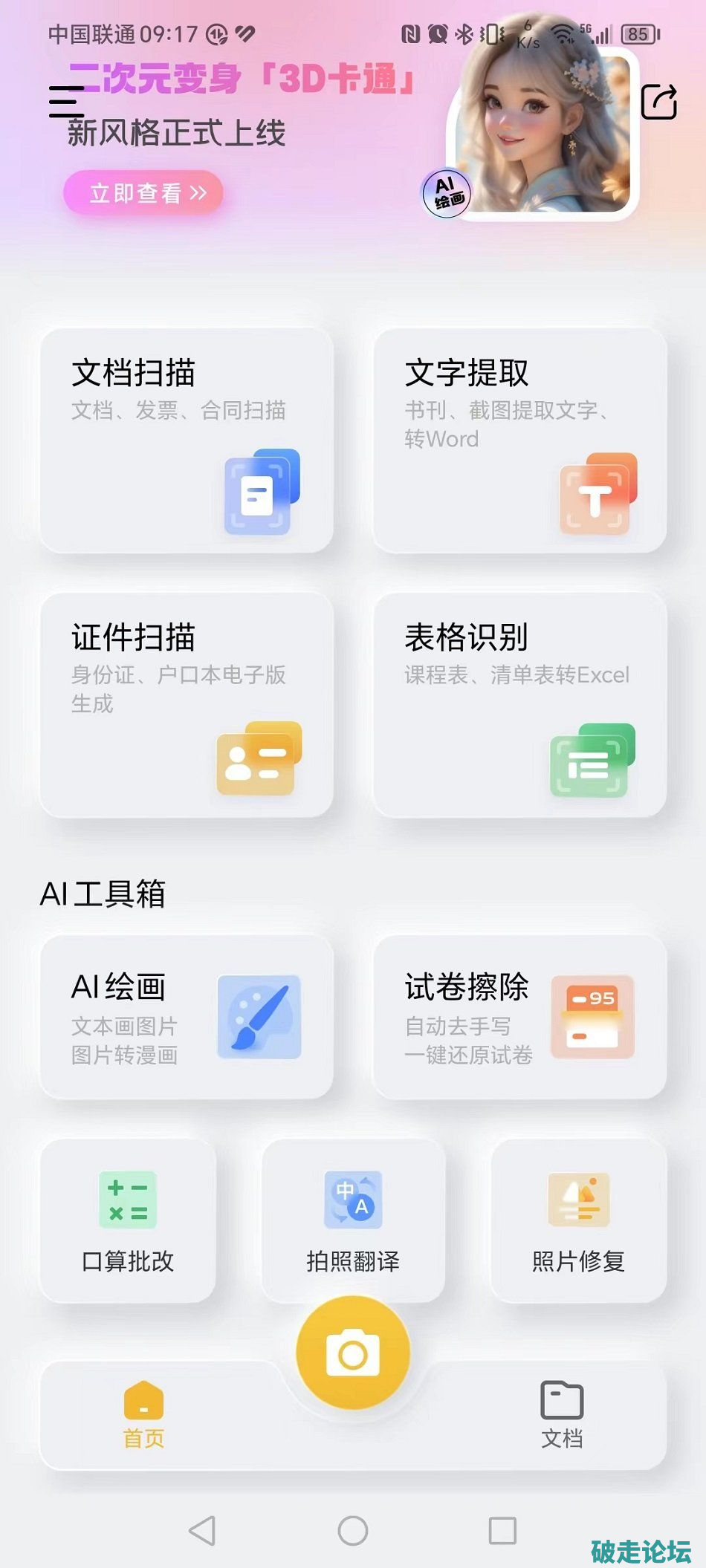
Task: Open the recent apps overview
Action: pyautogui.click(x=502, y=1531)
